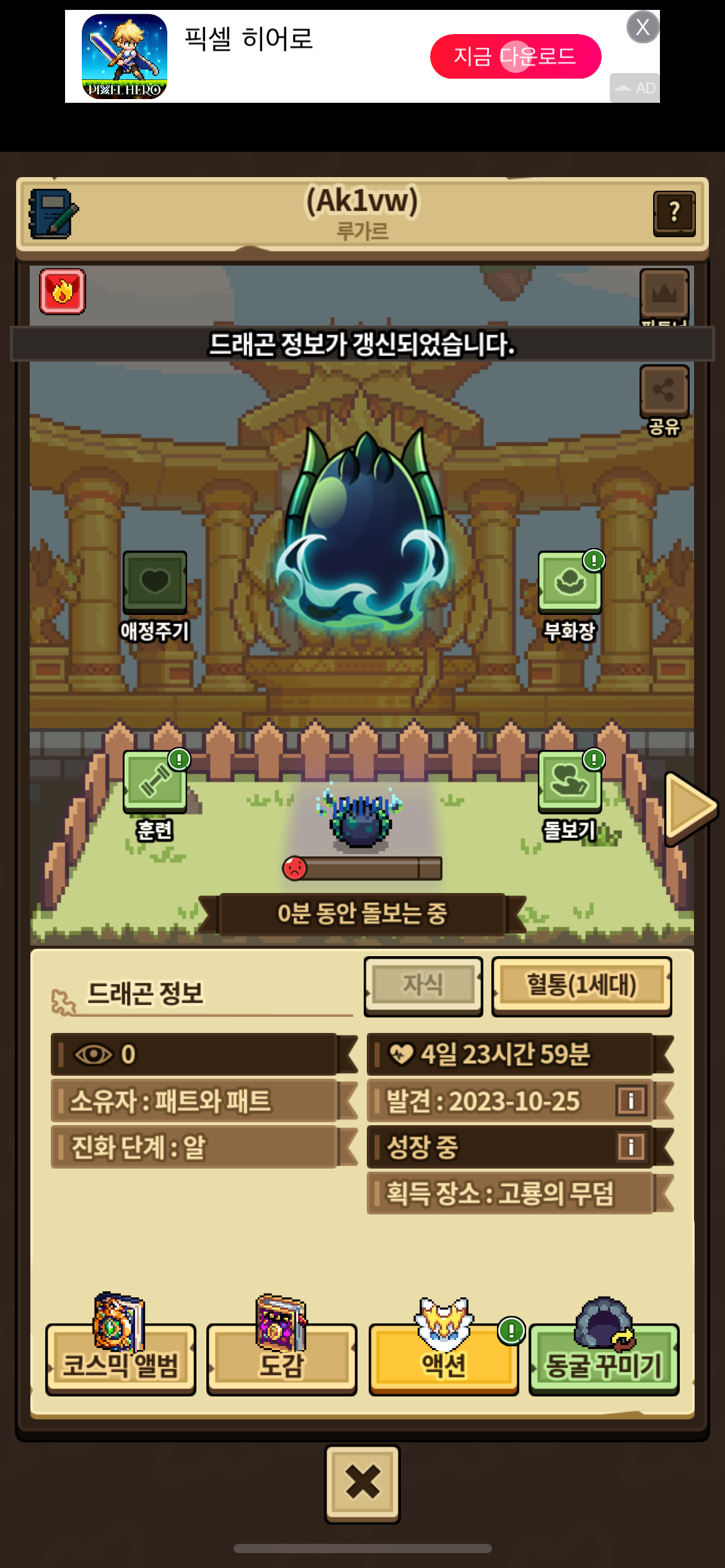Start 훈련 training

155,782
